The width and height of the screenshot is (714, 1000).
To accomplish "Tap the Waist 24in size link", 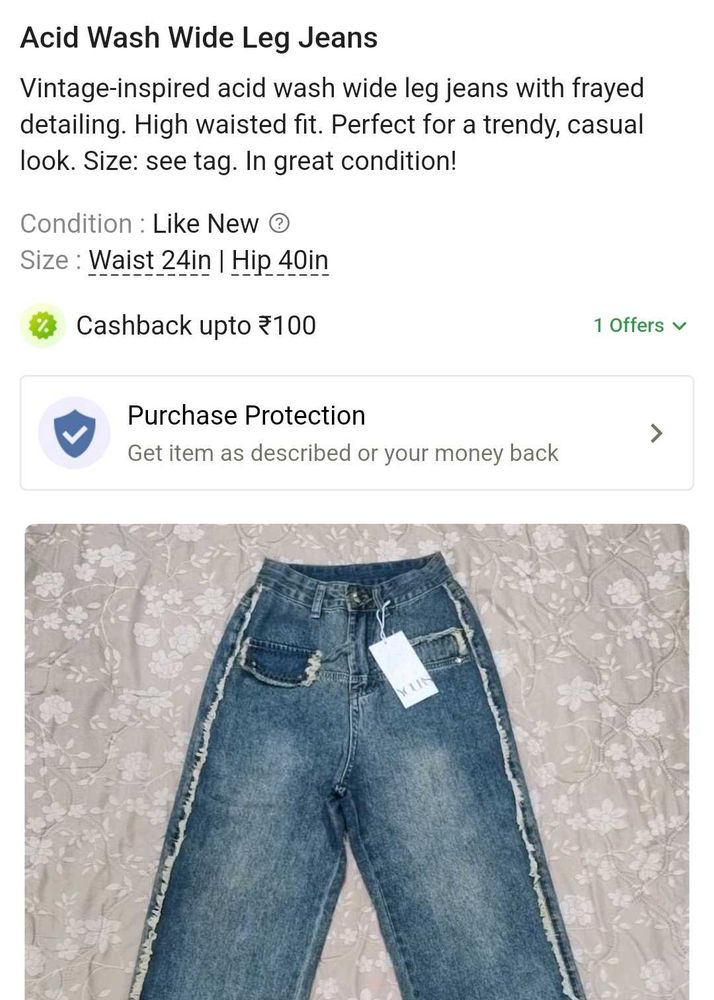I will click(150, 261).
